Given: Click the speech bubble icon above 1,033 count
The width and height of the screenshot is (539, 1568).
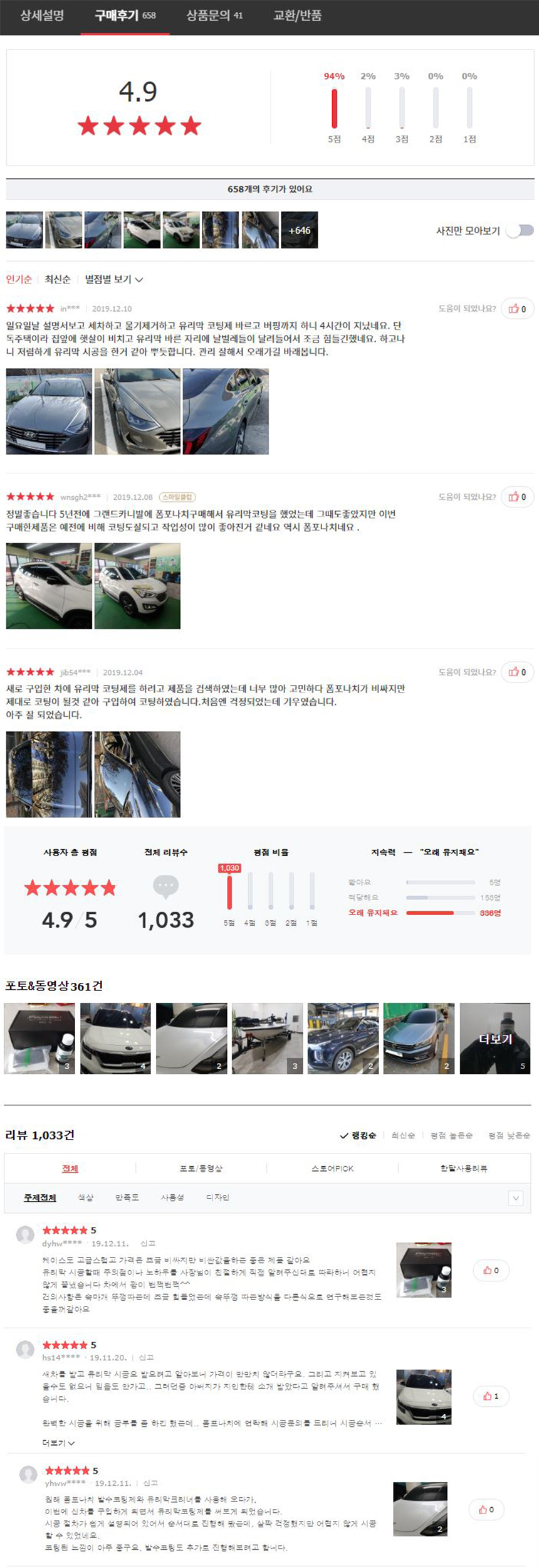Looking at the screenshot, I should (x=167, y=886).
